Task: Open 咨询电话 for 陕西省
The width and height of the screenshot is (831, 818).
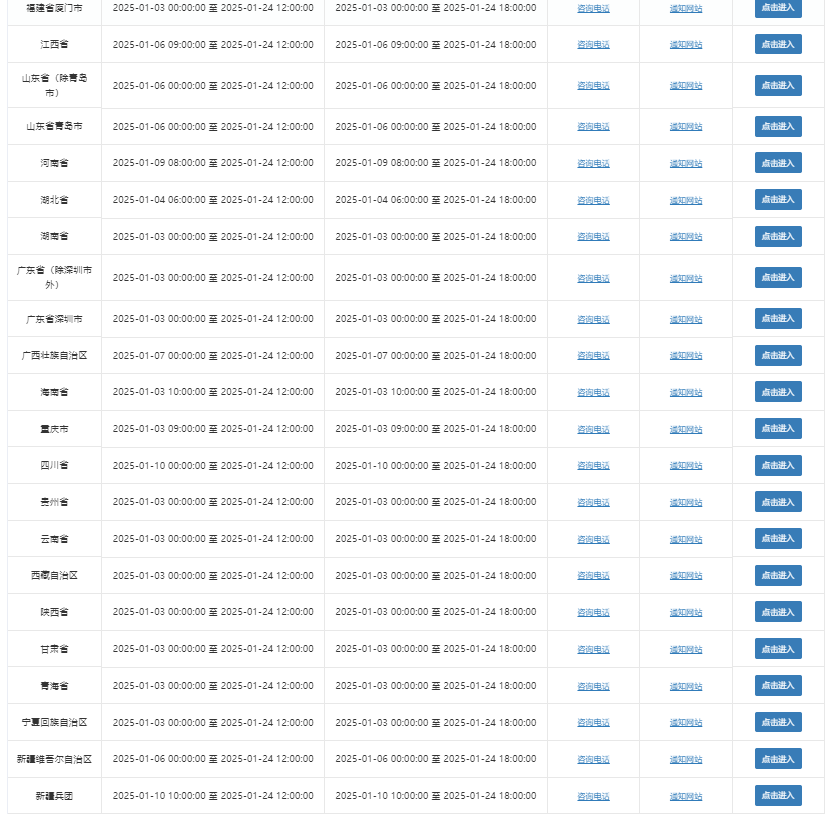Action: (593, 613)
